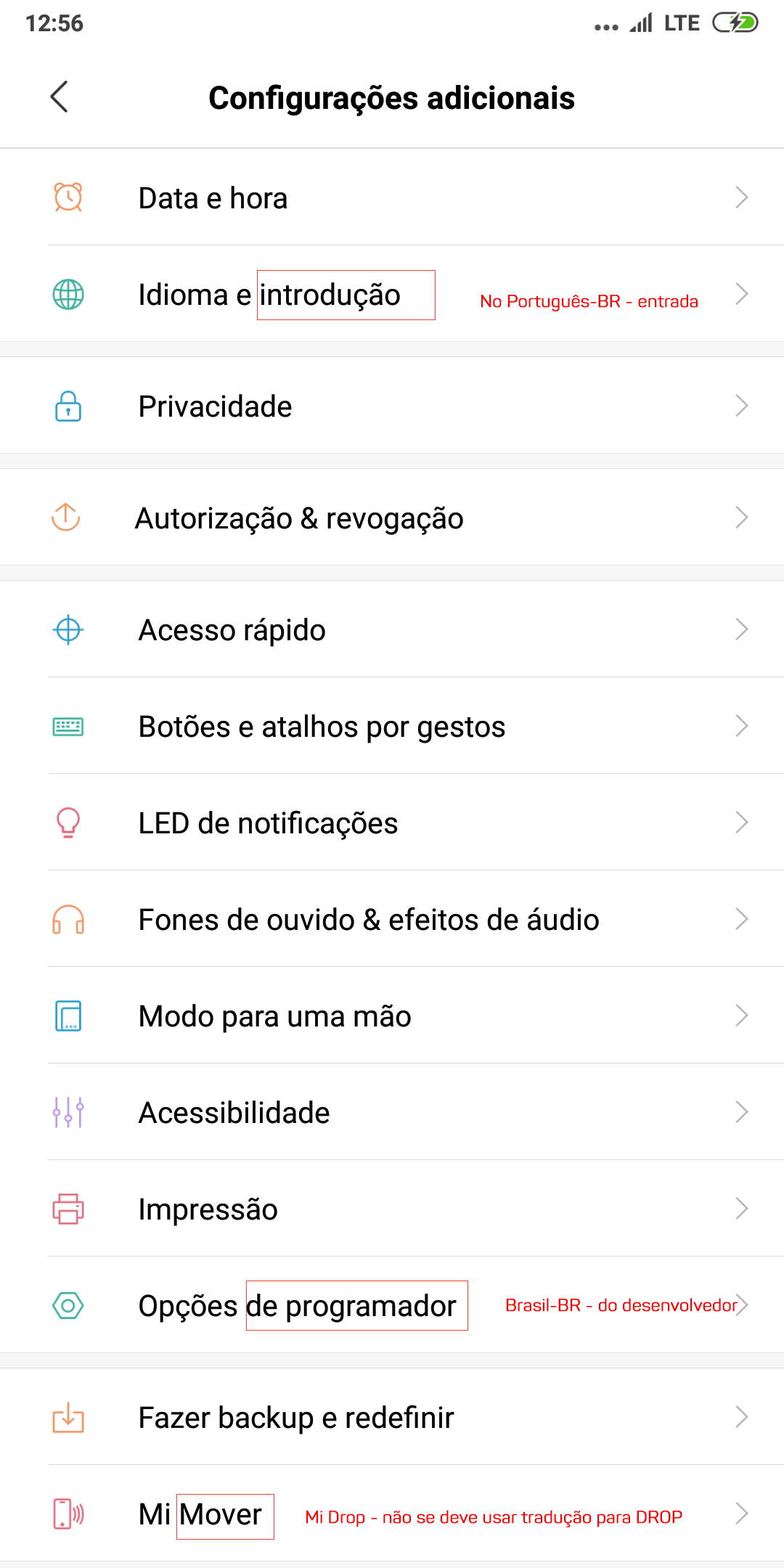
Task: Open Acessibilidade settings
Action: tap(392, 1112)
